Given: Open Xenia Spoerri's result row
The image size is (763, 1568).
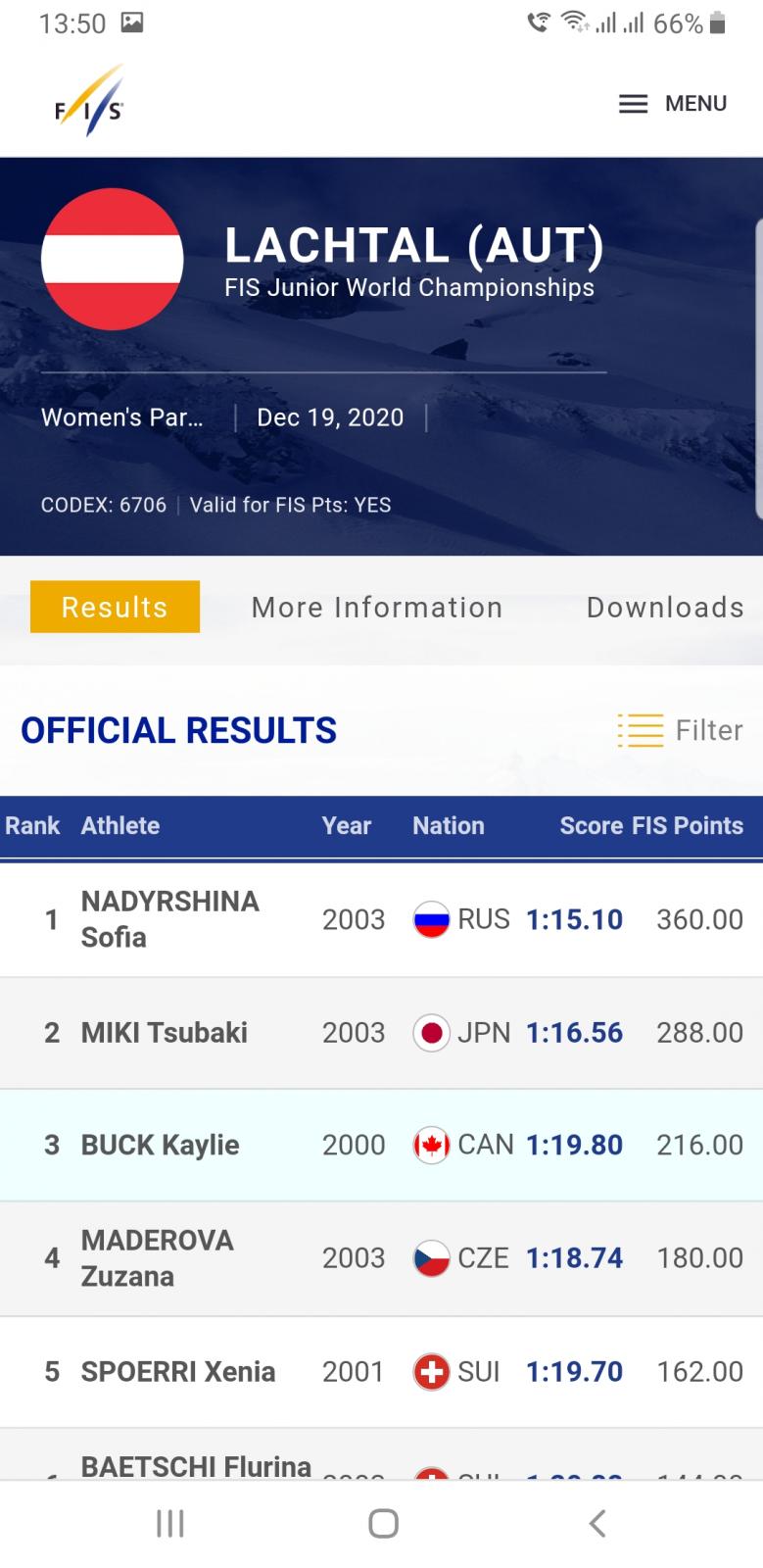Looking at the screenshot, I should (381, 1372).
